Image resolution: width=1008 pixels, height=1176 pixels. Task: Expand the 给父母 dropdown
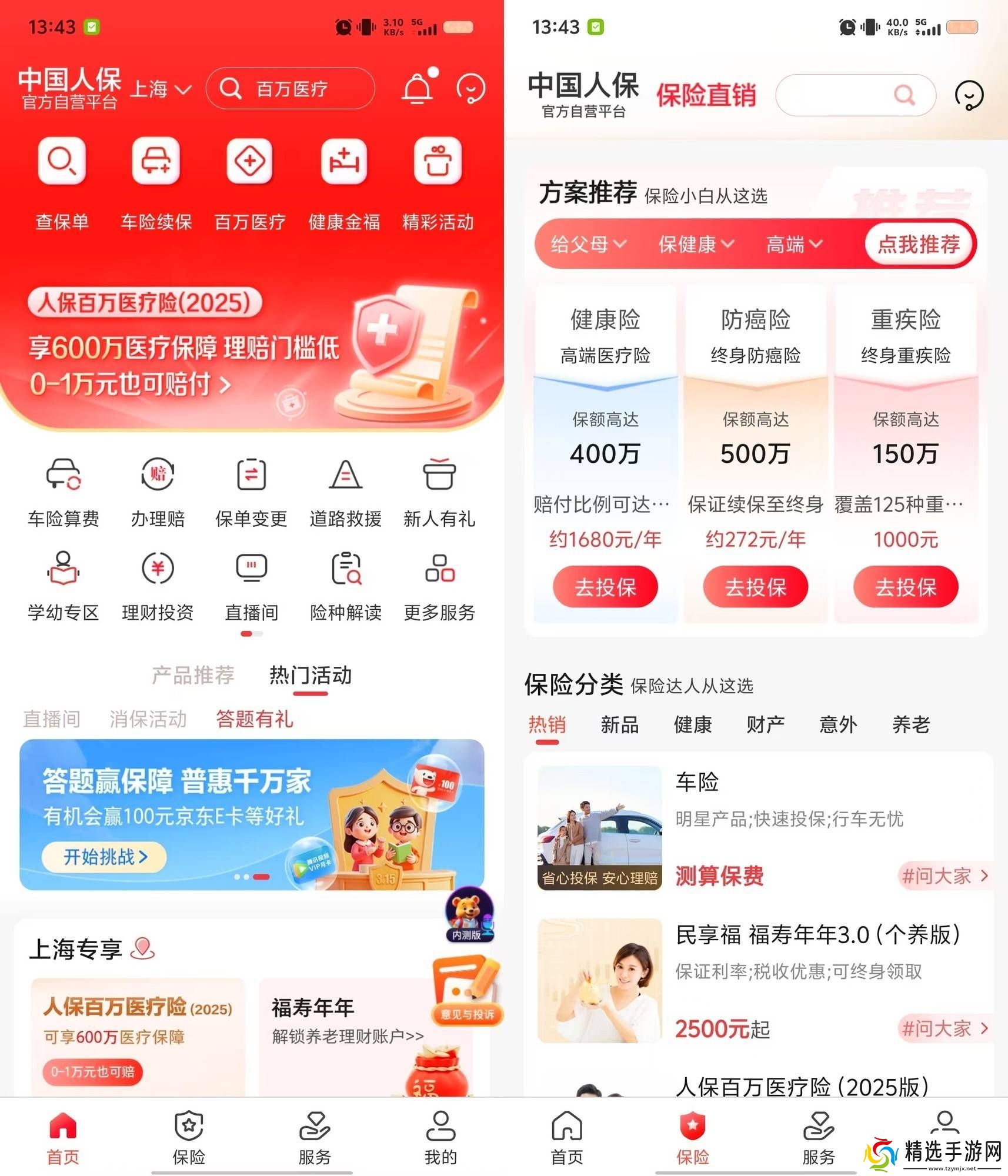[588, 244]
